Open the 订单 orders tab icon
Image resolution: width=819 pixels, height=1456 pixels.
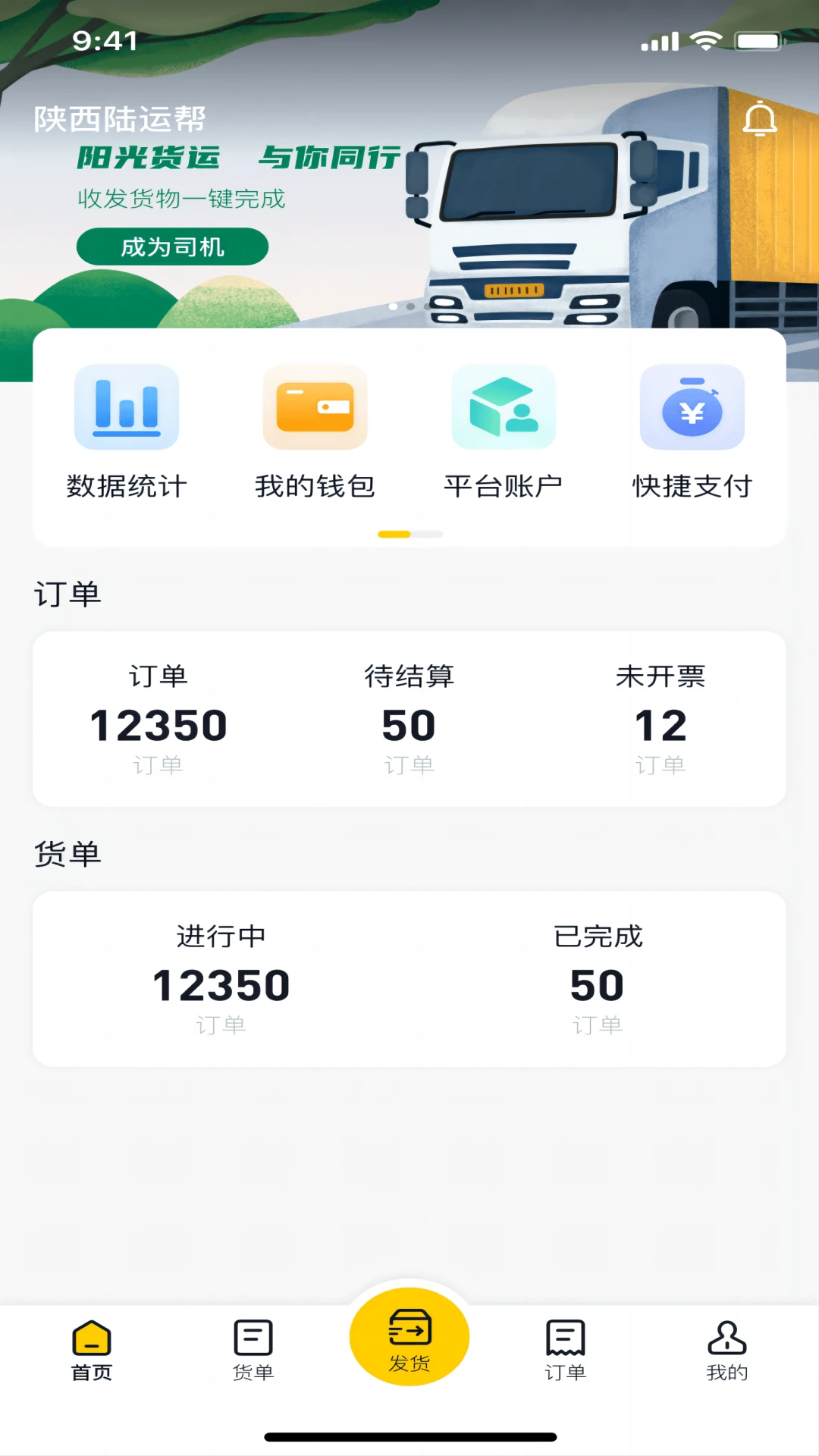pos(564,1343)
